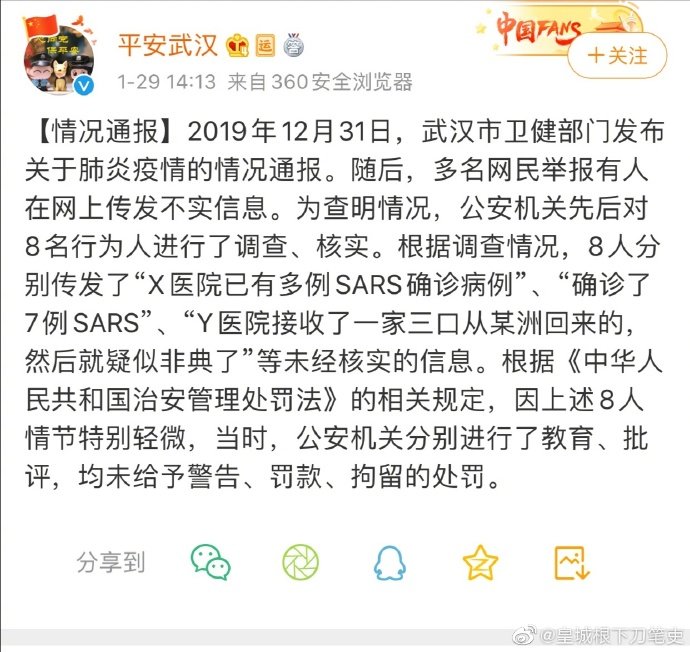The height and width of the screenshot is (652, 690).
Task: Follow 平安武汉 with the 关注 button
Action: [617, 55]
